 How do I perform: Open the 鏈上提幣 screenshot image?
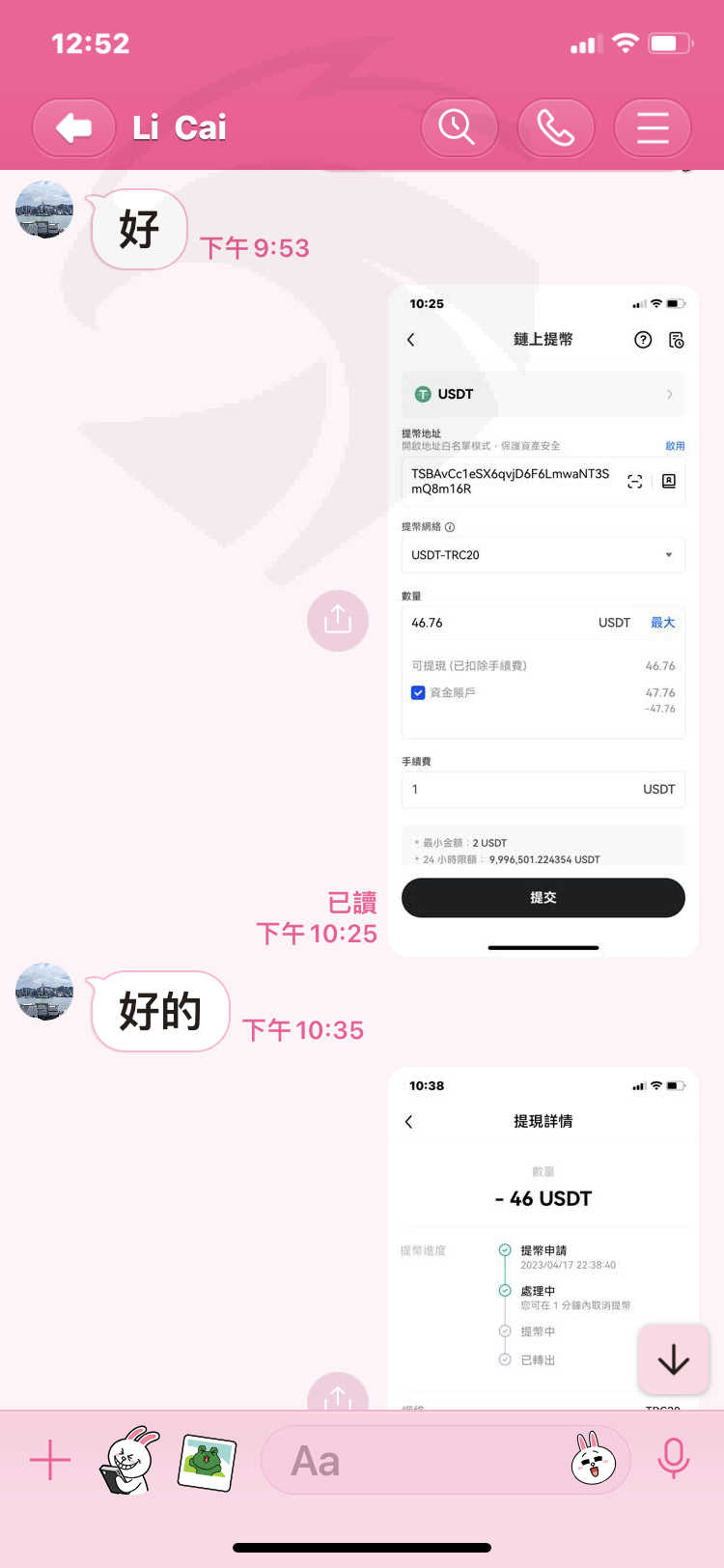click(x=543, y=621)
